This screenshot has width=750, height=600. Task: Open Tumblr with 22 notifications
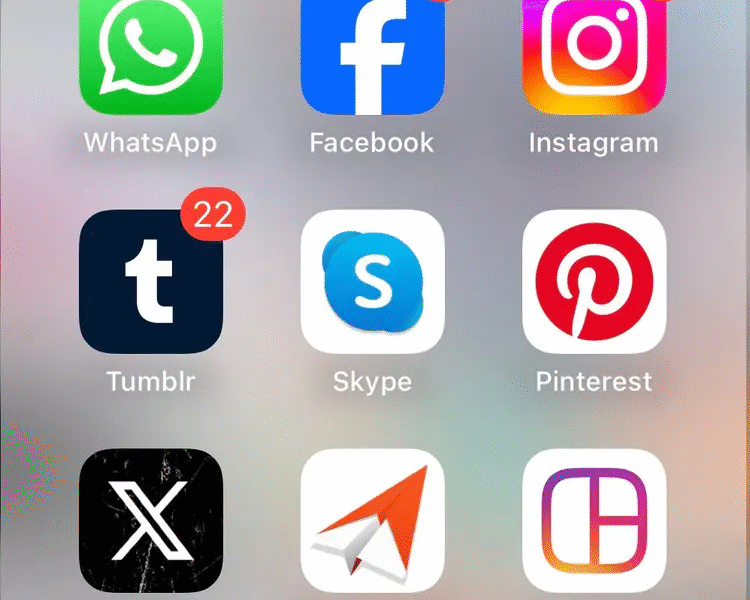pos(151,283)
